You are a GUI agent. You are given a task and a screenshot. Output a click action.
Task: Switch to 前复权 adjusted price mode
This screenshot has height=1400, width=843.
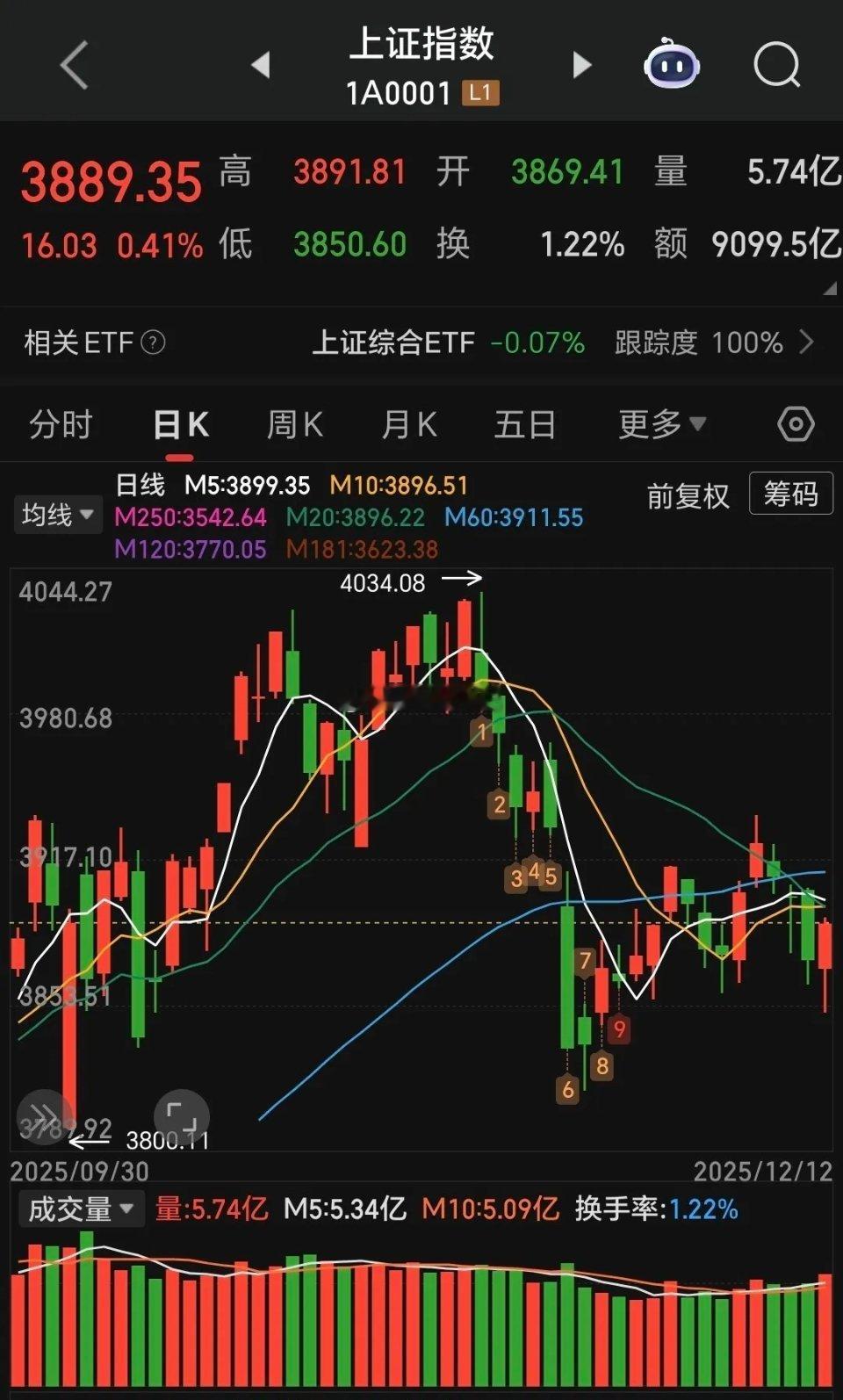pos(687,496)
